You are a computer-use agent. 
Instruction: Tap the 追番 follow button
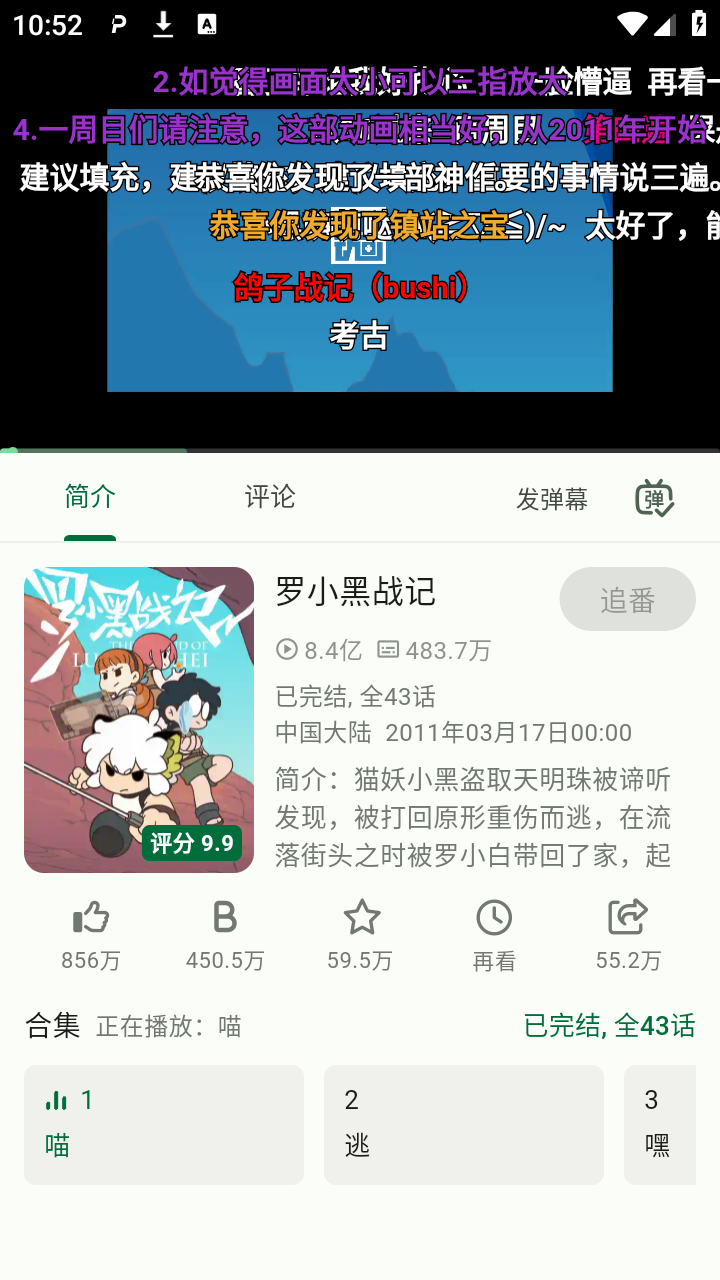click(627, 599)
